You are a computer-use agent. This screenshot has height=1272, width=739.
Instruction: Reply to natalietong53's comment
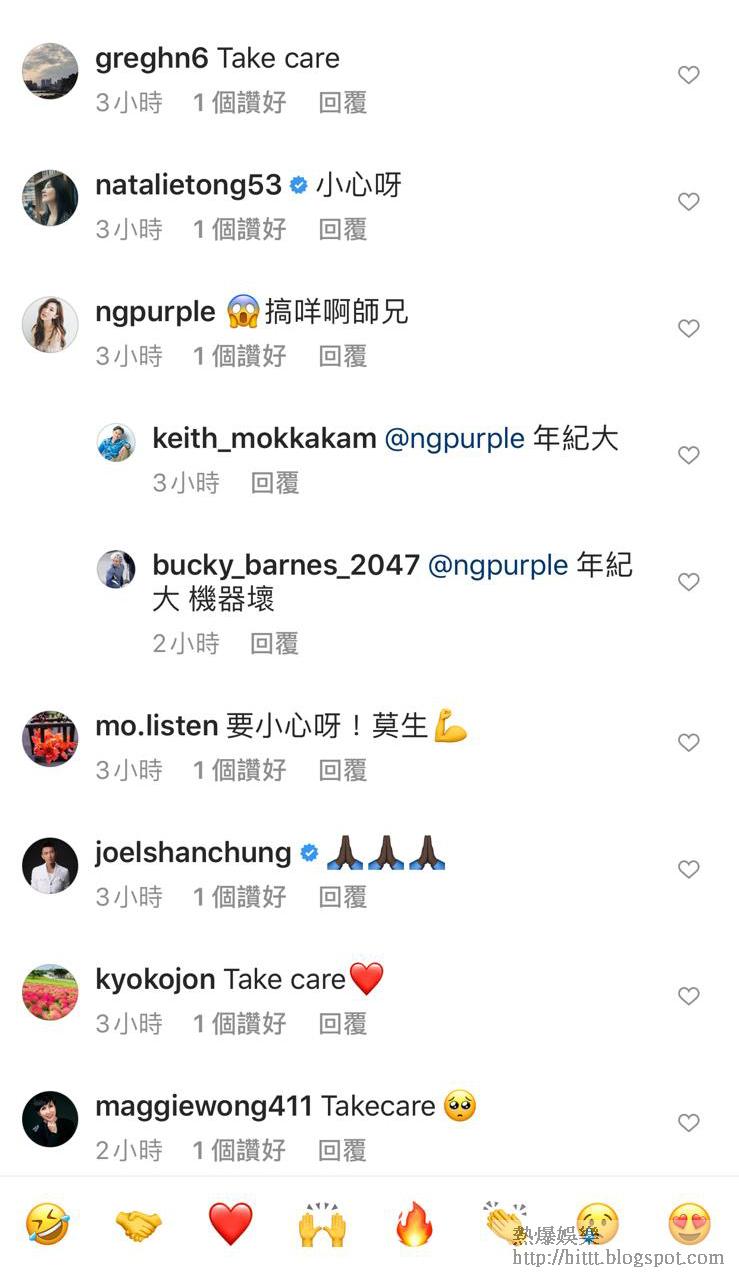point(342,229)
